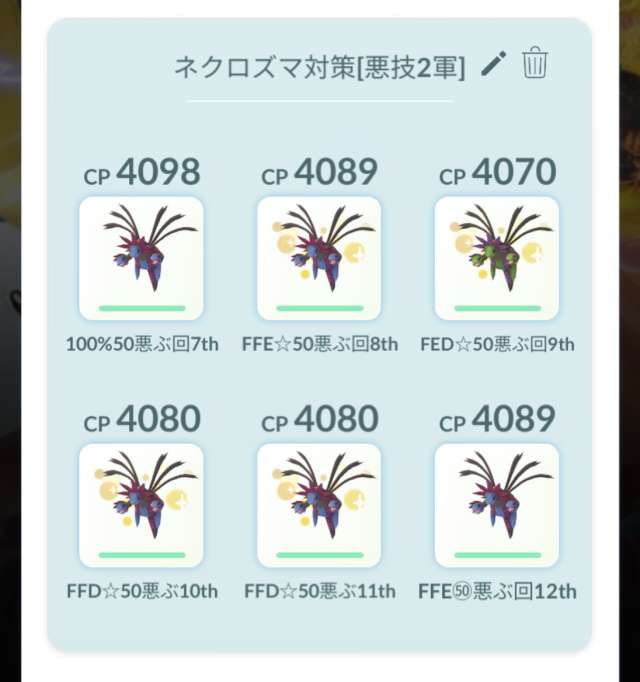The height and width of the screenshot is (682, 640).
Task: Tap the Pokémon named FFD☆50悪ぶ10th
Action: pos(141,505)
